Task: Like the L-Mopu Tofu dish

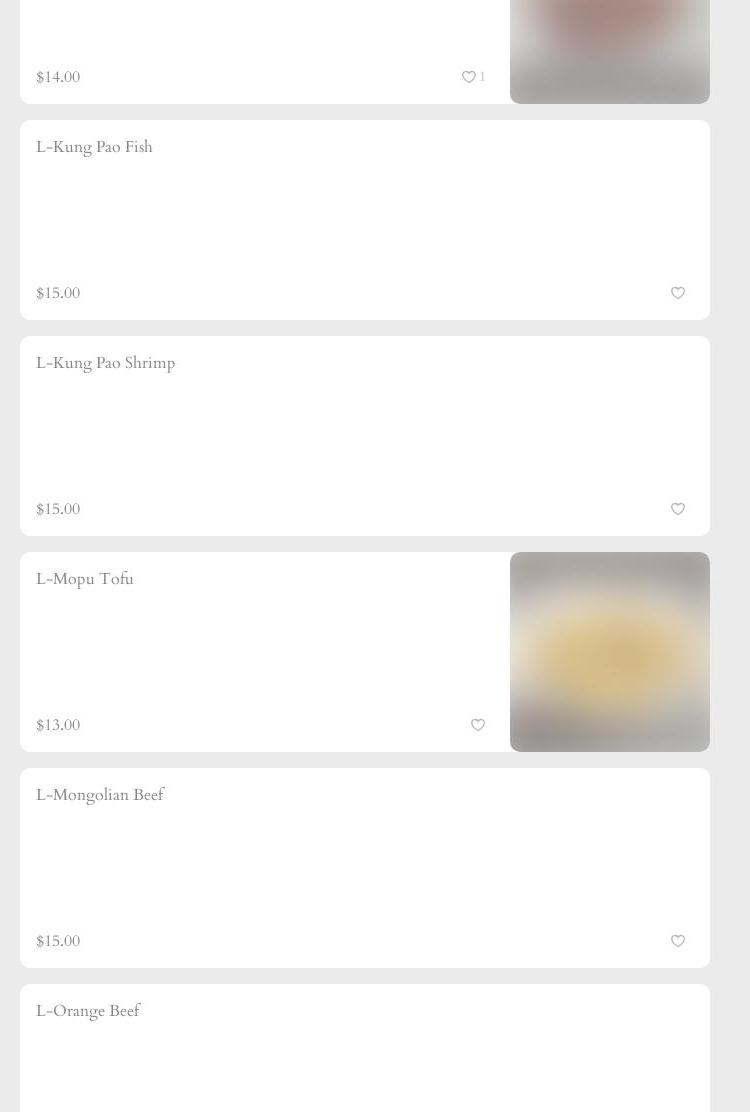Action: pyautogui.click(x=478, y=725)
